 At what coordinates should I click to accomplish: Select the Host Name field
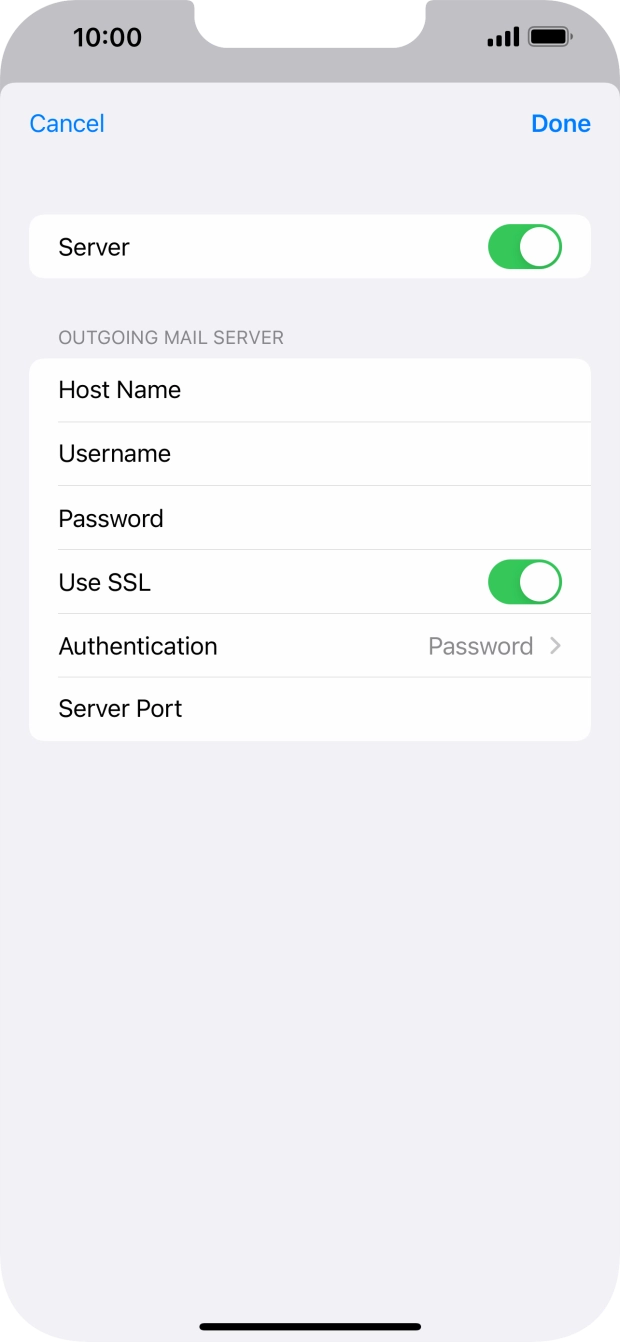tap(310, 390)
